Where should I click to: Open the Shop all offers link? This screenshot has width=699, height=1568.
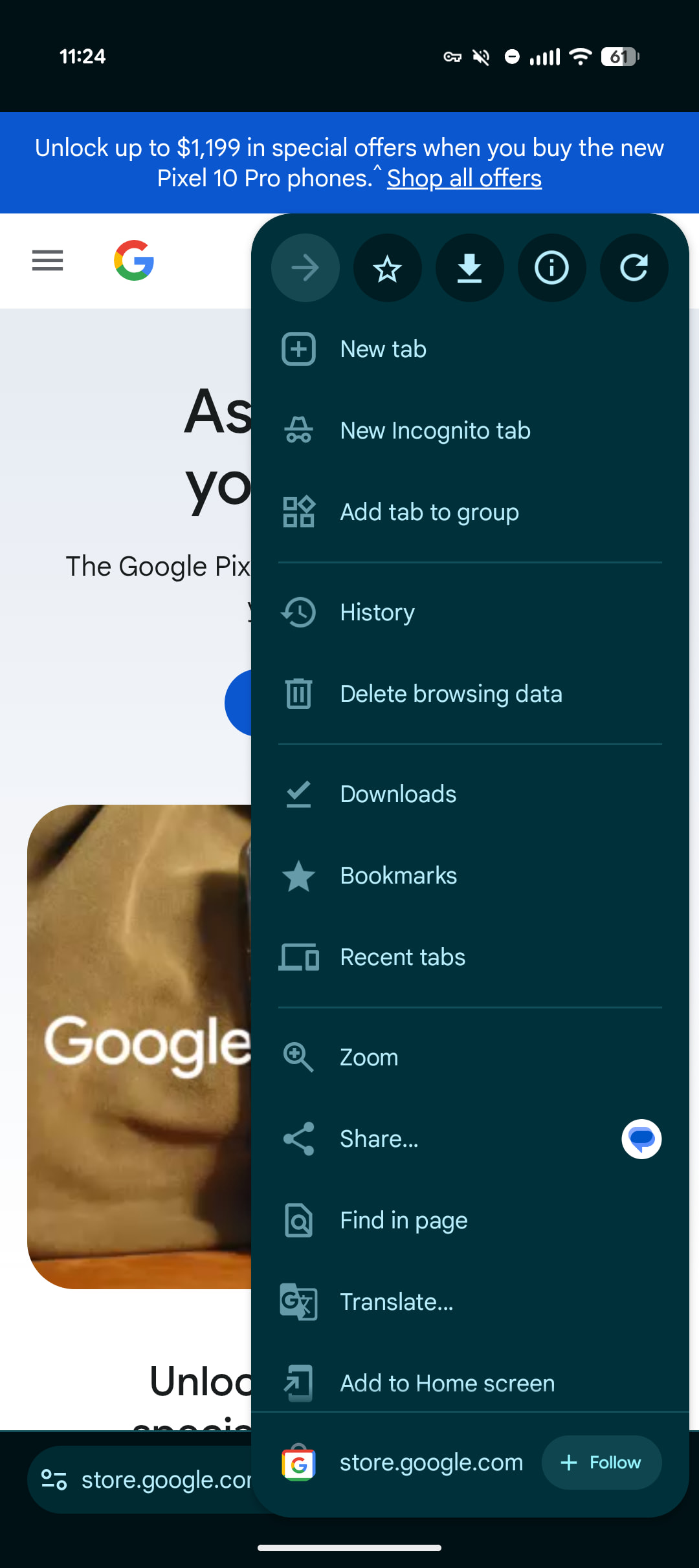(464, 179)
